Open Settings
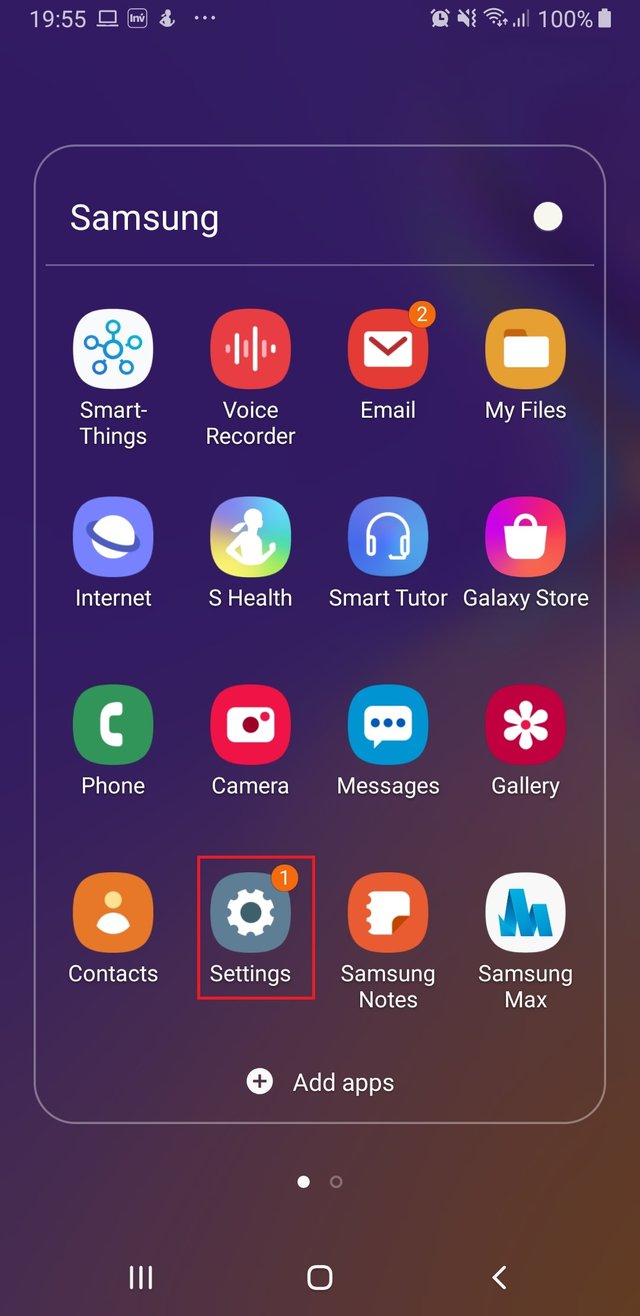 tap(250, 913)
